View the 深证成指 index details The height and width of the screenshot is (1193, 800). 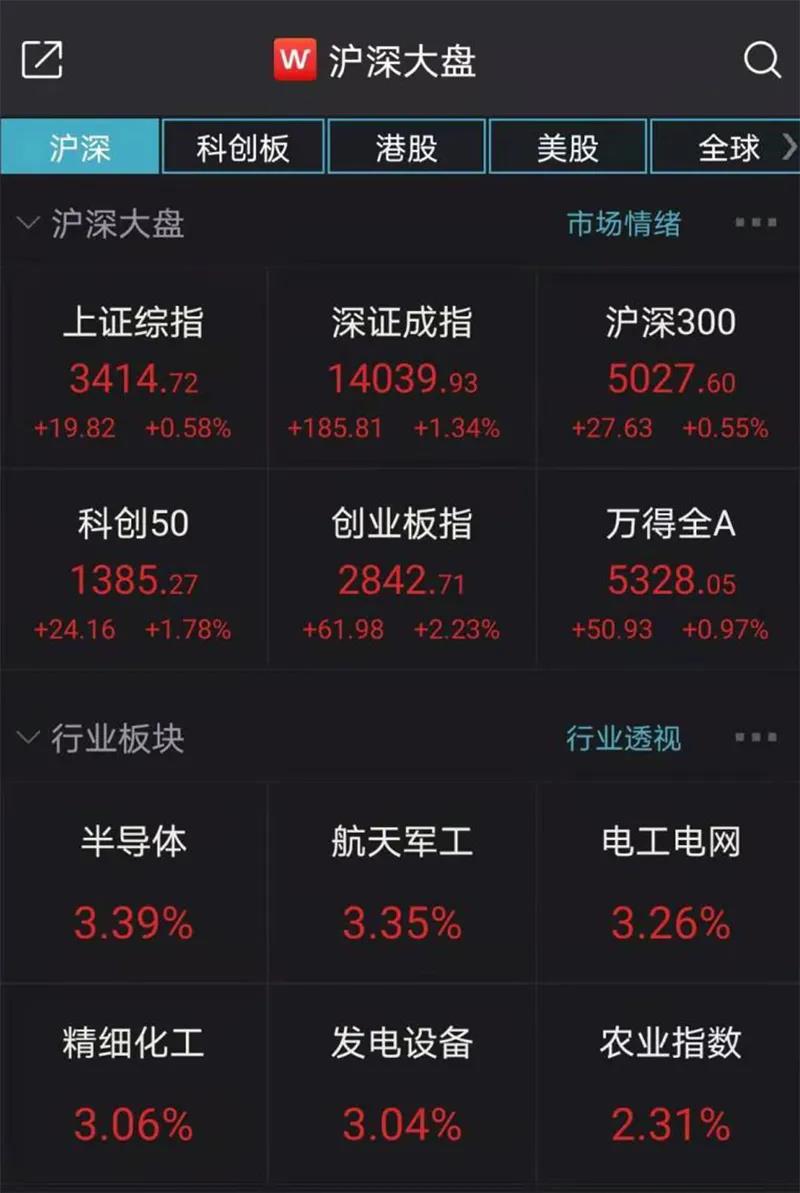(x=402, y=370)
